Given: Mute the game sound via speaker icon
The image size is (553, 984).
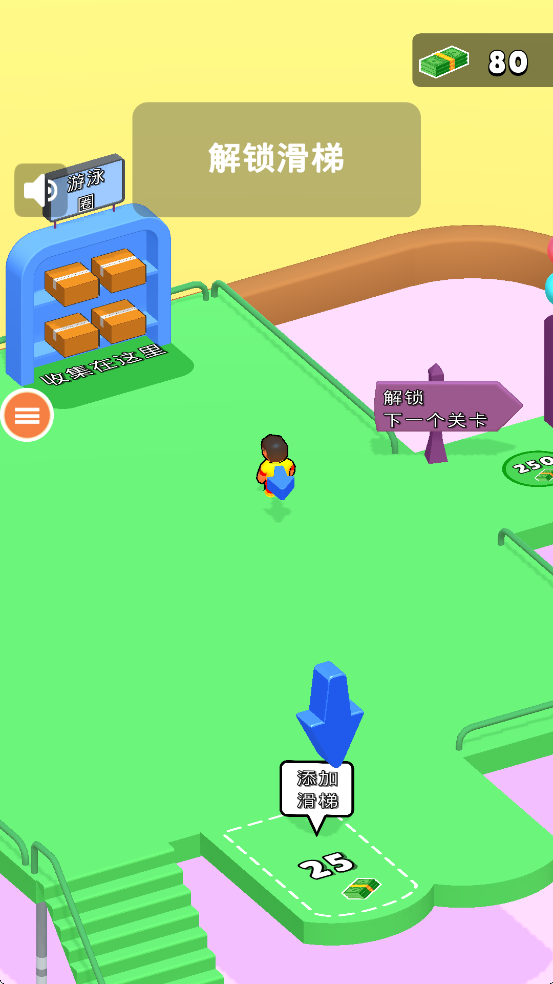Looking at the screenshot, I should coord(41,190).
